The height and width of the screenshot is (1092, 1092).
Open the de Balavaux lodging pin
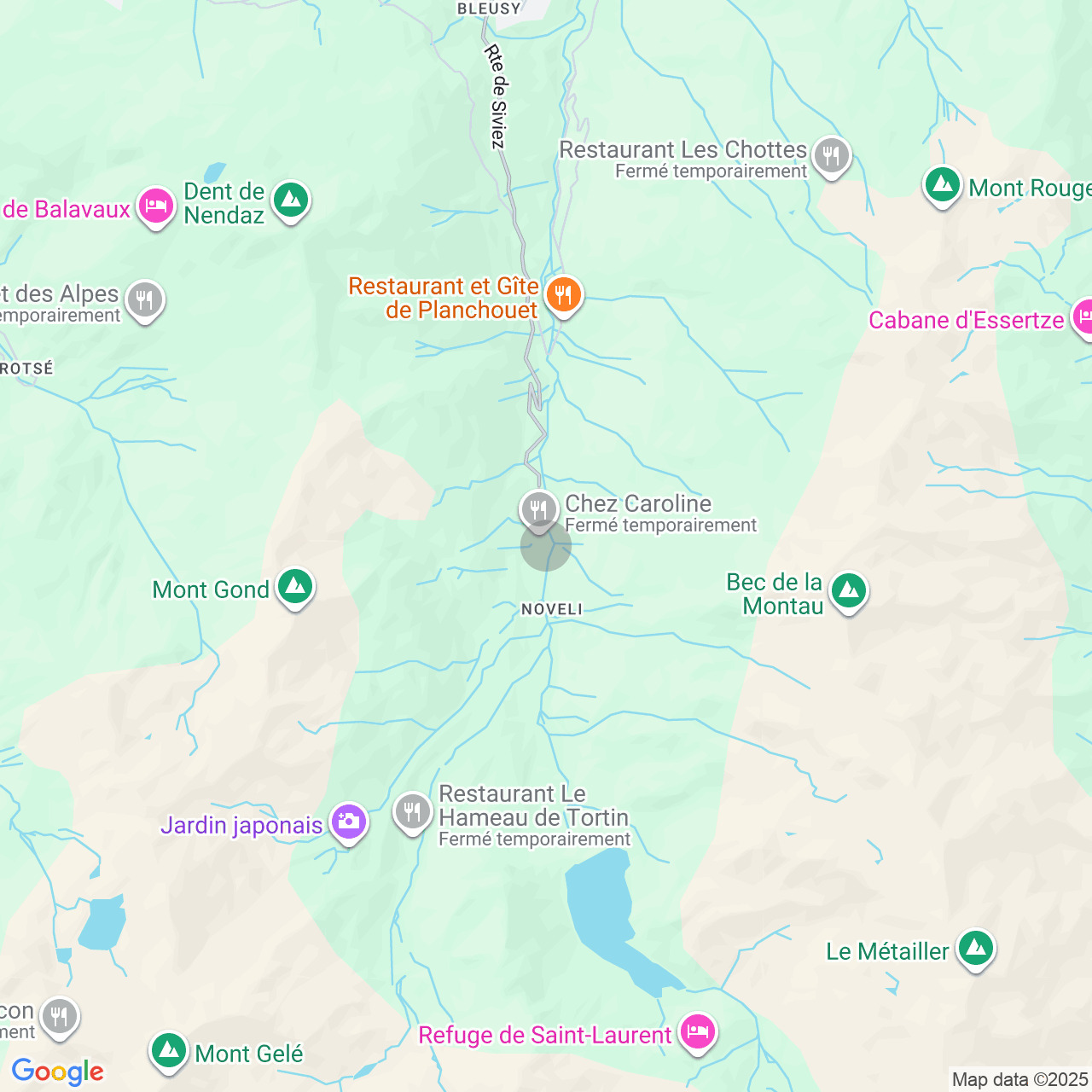pos(156,206)
